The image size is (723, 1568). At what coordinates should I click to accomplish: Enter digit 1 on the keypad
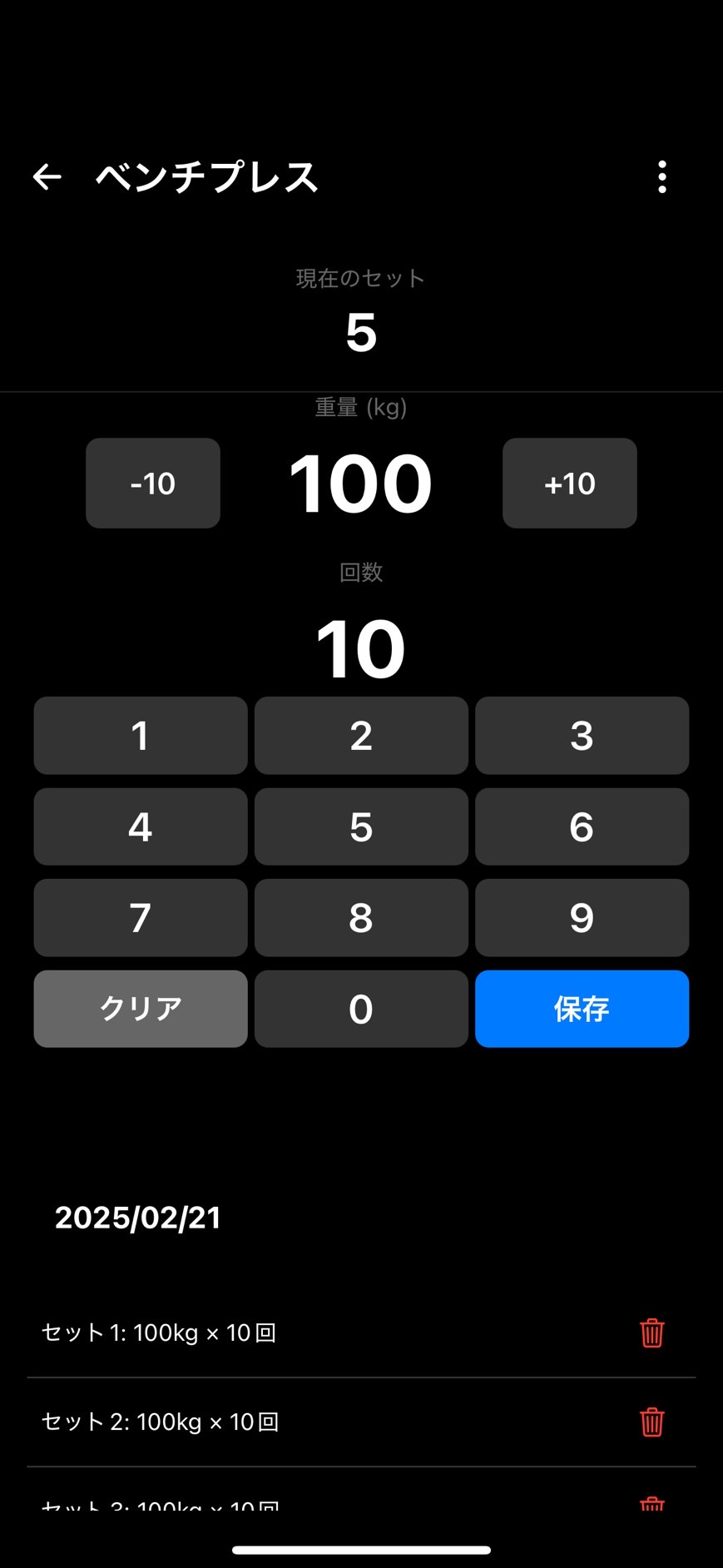point(141,736)
